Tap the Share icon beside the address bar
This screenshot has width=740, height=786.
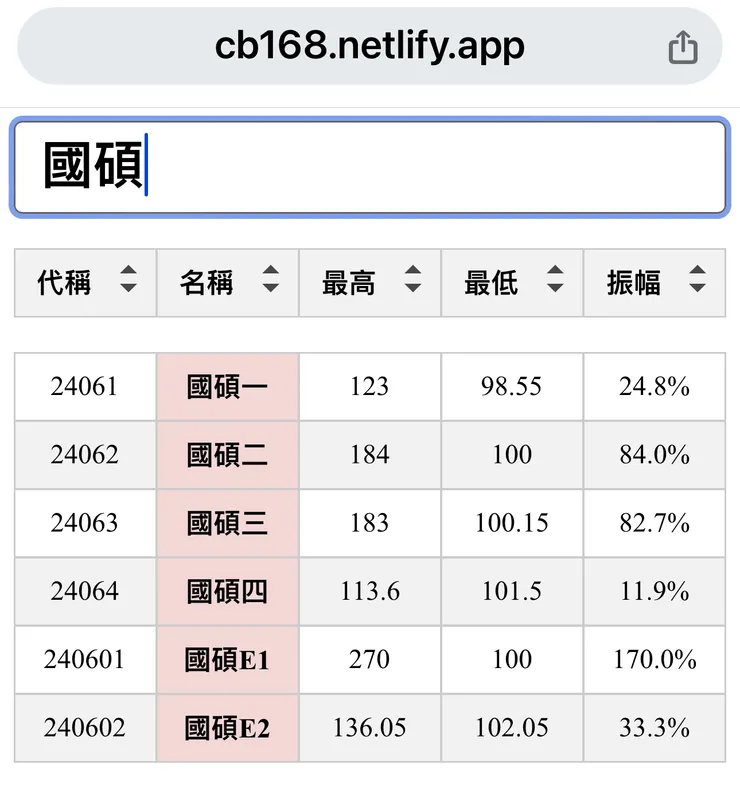pyautogui.click(x=683, y=45)
